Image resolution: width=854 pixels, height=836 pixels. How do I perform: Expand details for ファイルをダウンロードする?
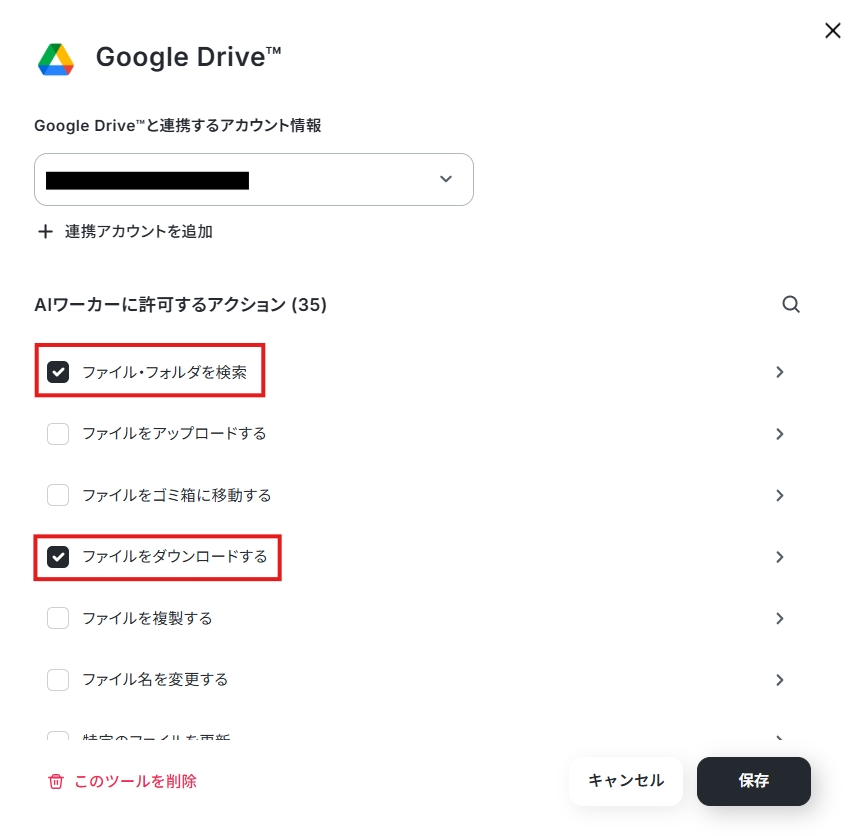(x=780, y=557)
